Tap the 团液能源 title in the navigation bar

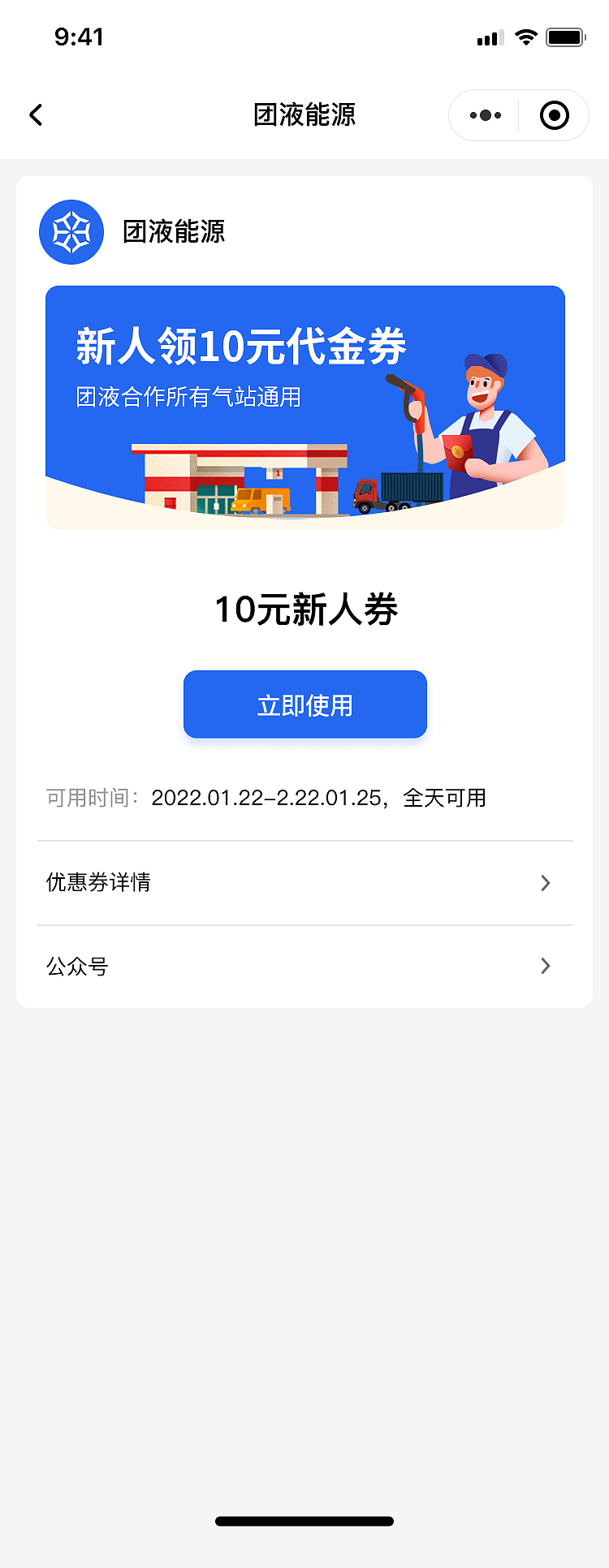point(304,115)
